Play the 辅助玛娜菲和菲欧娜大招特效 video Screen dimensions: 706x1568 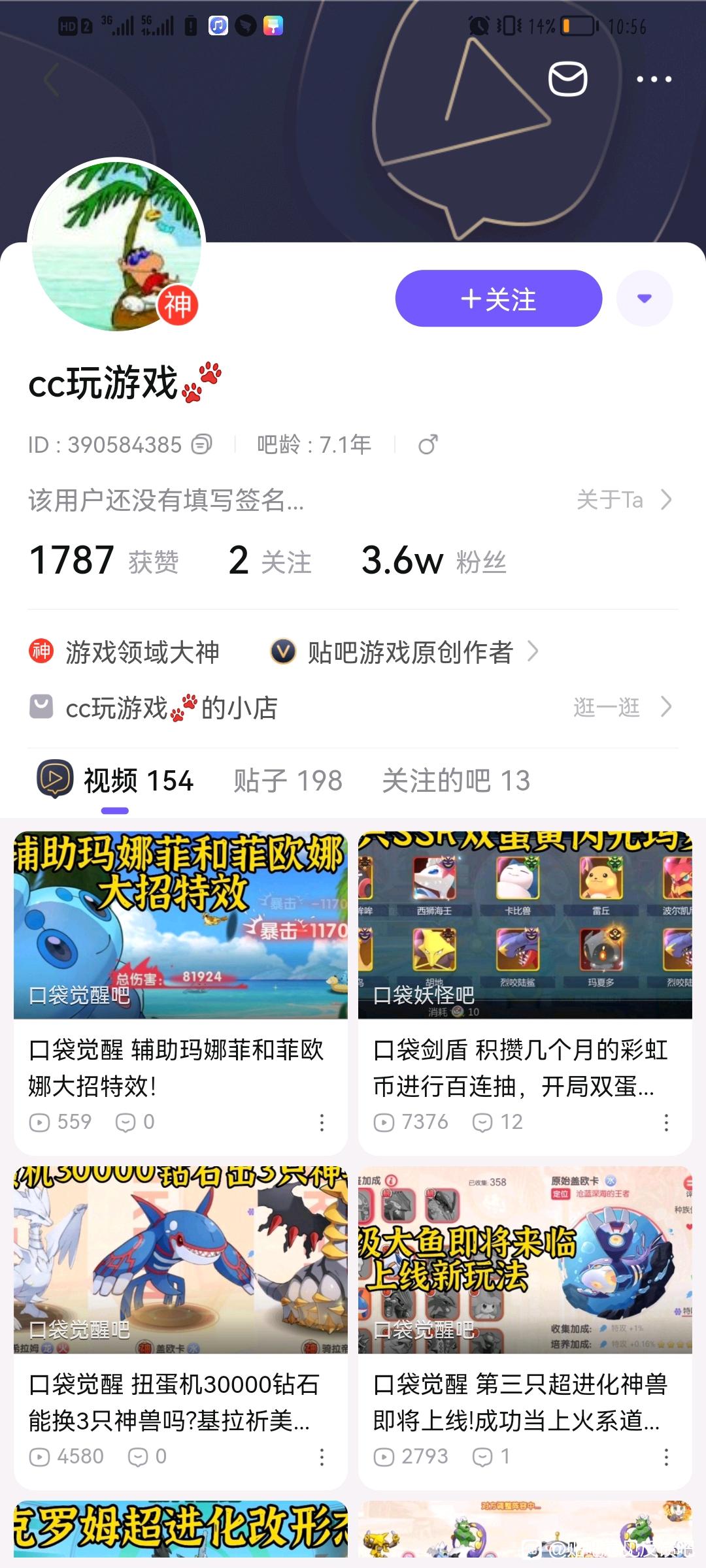180,925
